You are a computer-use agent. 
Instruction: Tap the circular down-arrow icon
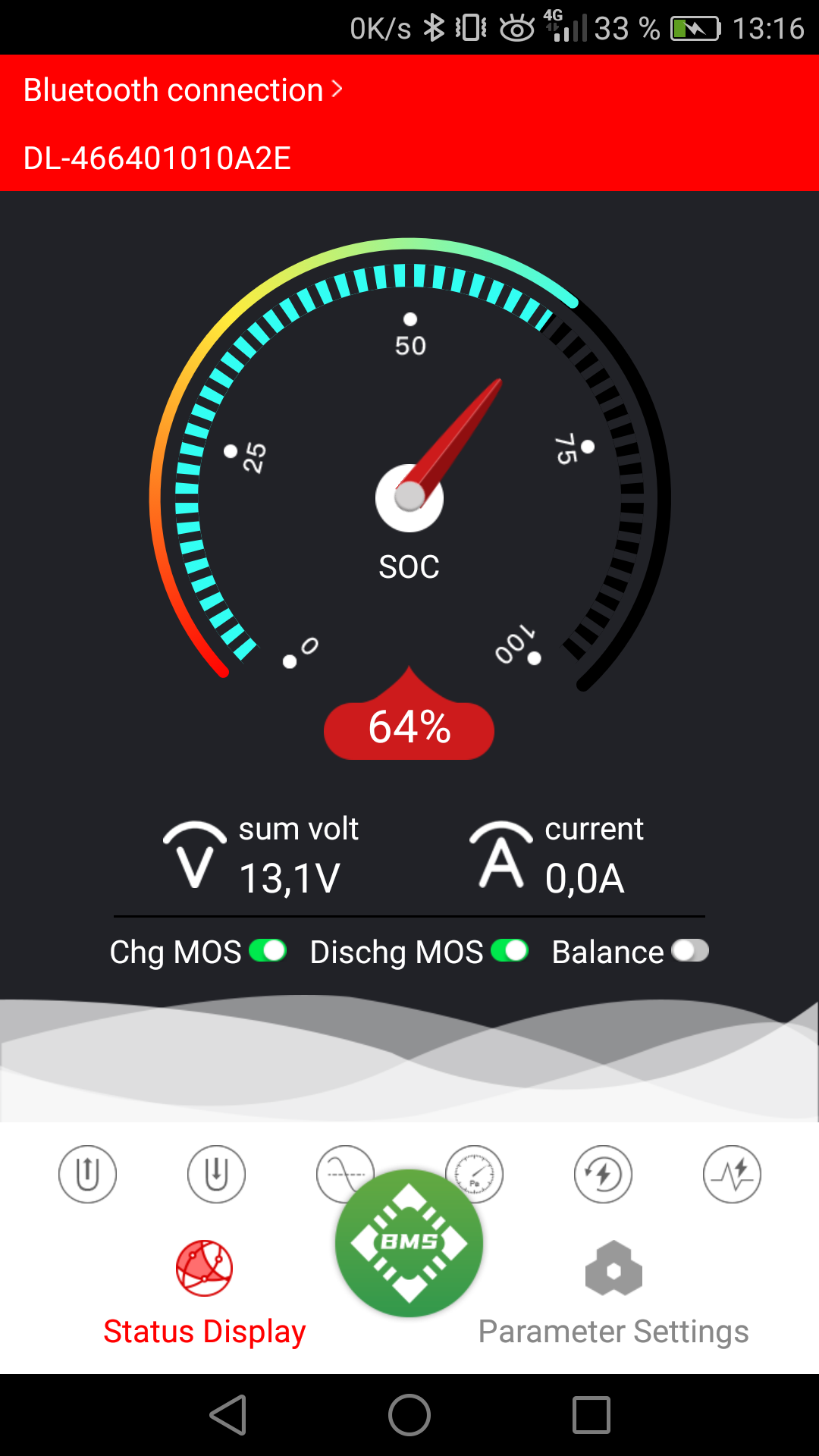(217, 1174)
